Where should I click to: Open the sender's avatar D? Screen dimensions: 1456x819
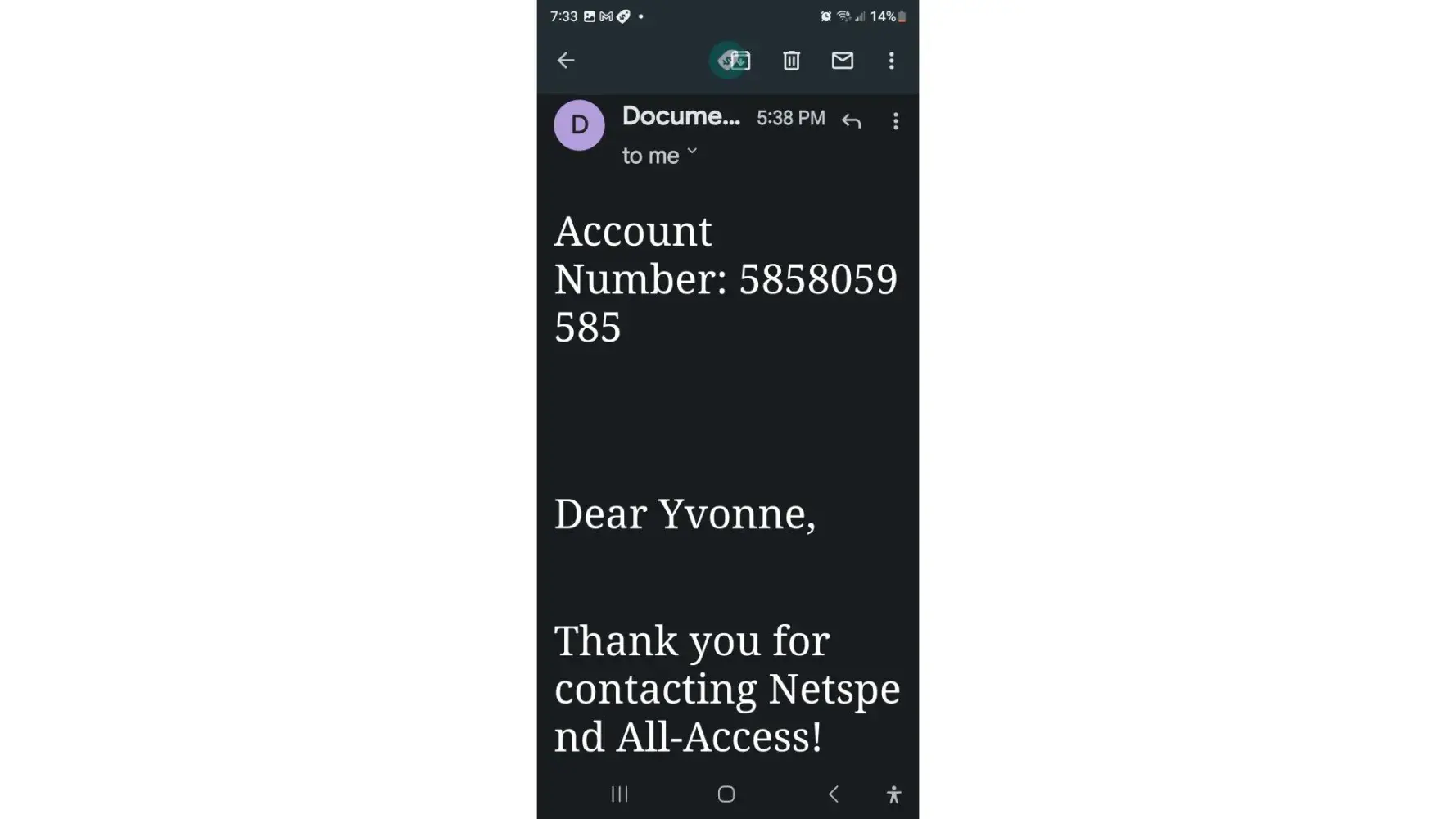pos(579,125)
